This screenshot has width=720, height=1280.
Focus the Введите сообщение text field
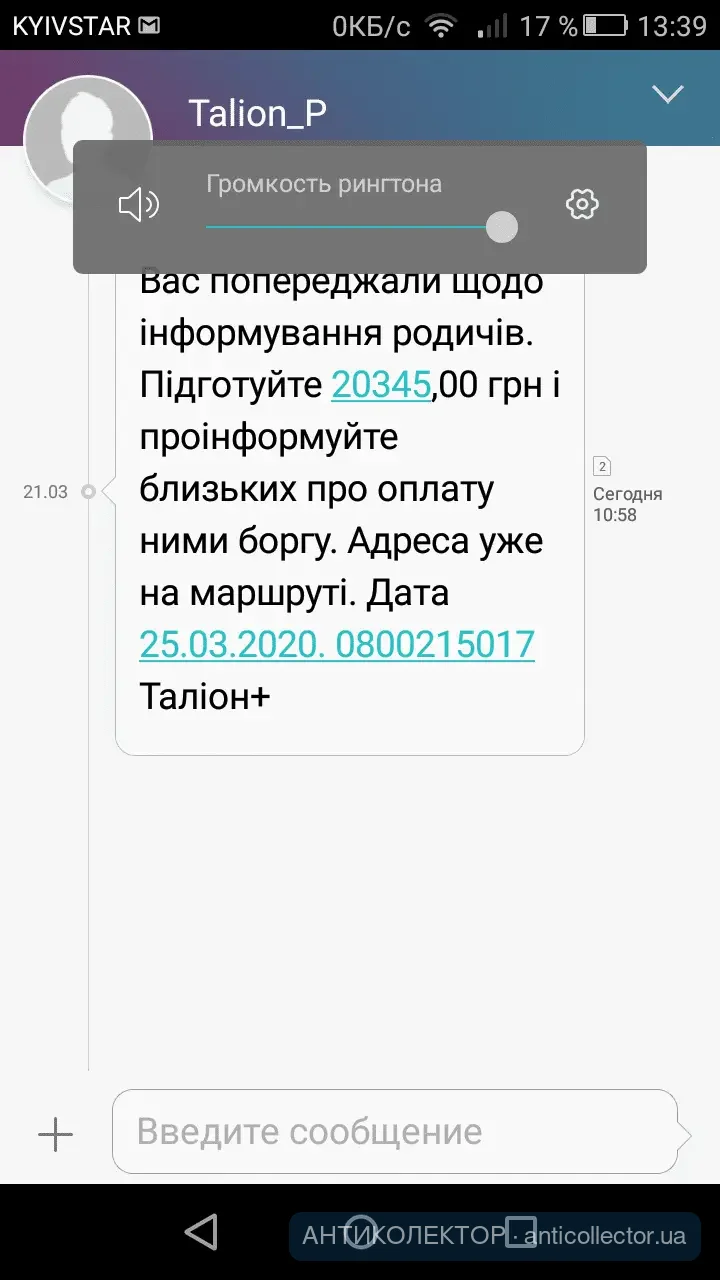(x=395, y=1132)
